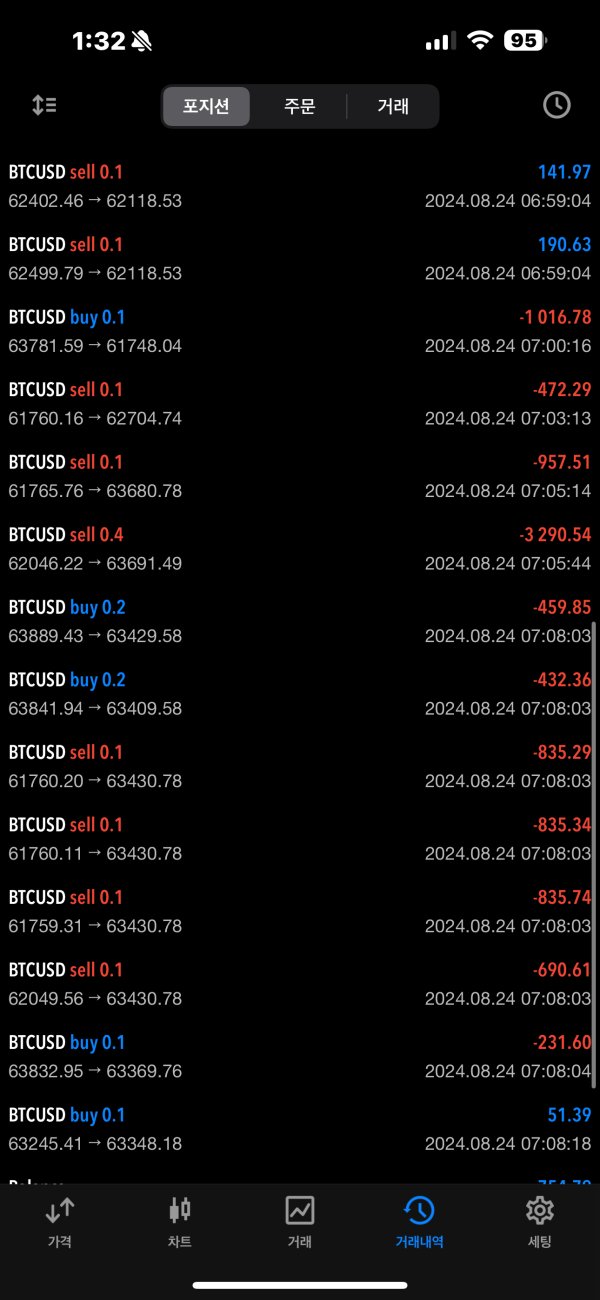Viewport: 600px width, 1300px height.
Task: Open the 차트 tab
Action: click(180, 1223)
